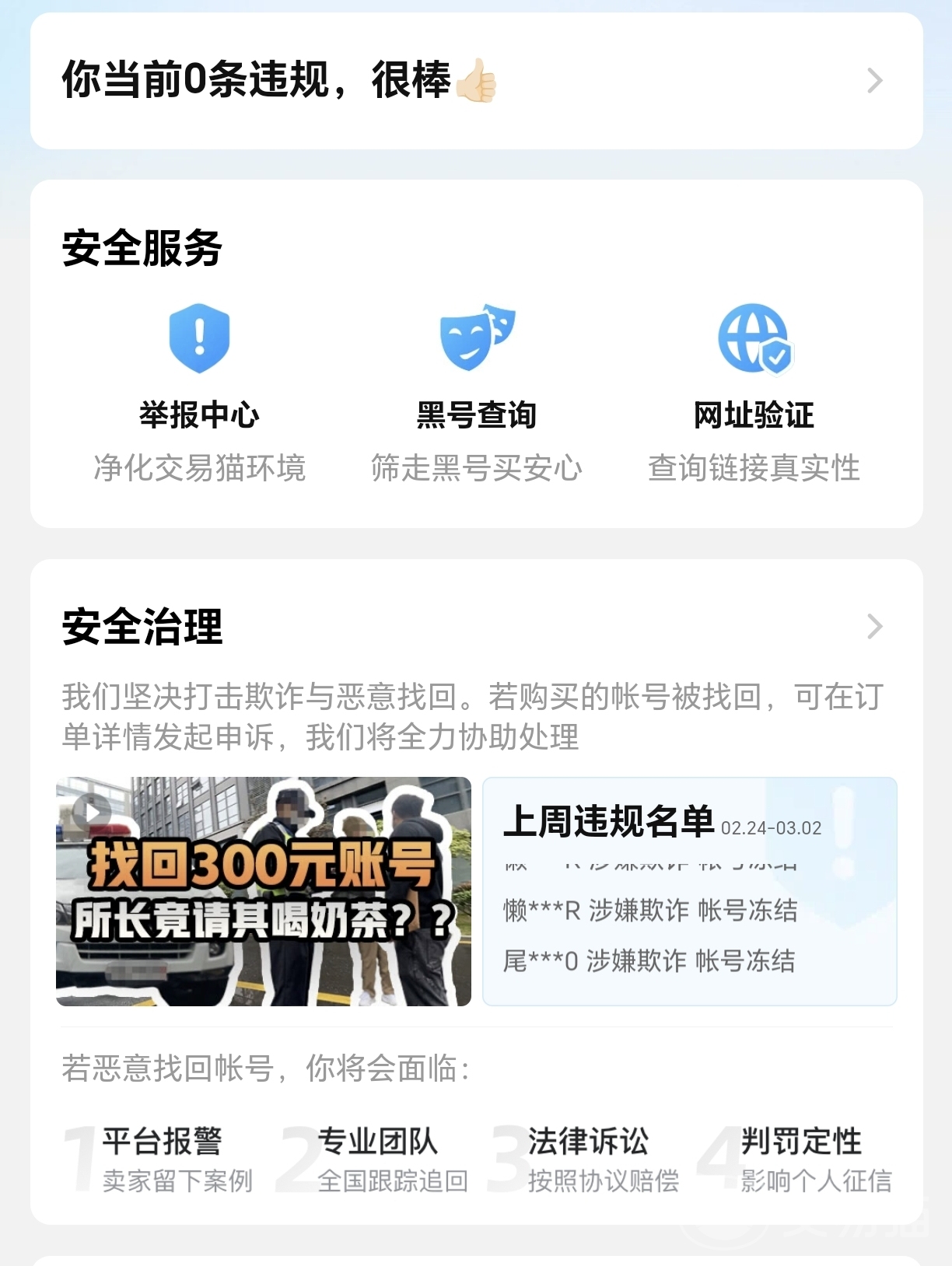Open the 你当前0条违规 violations card
This screenshot has height=1266, width=952.
476,81
